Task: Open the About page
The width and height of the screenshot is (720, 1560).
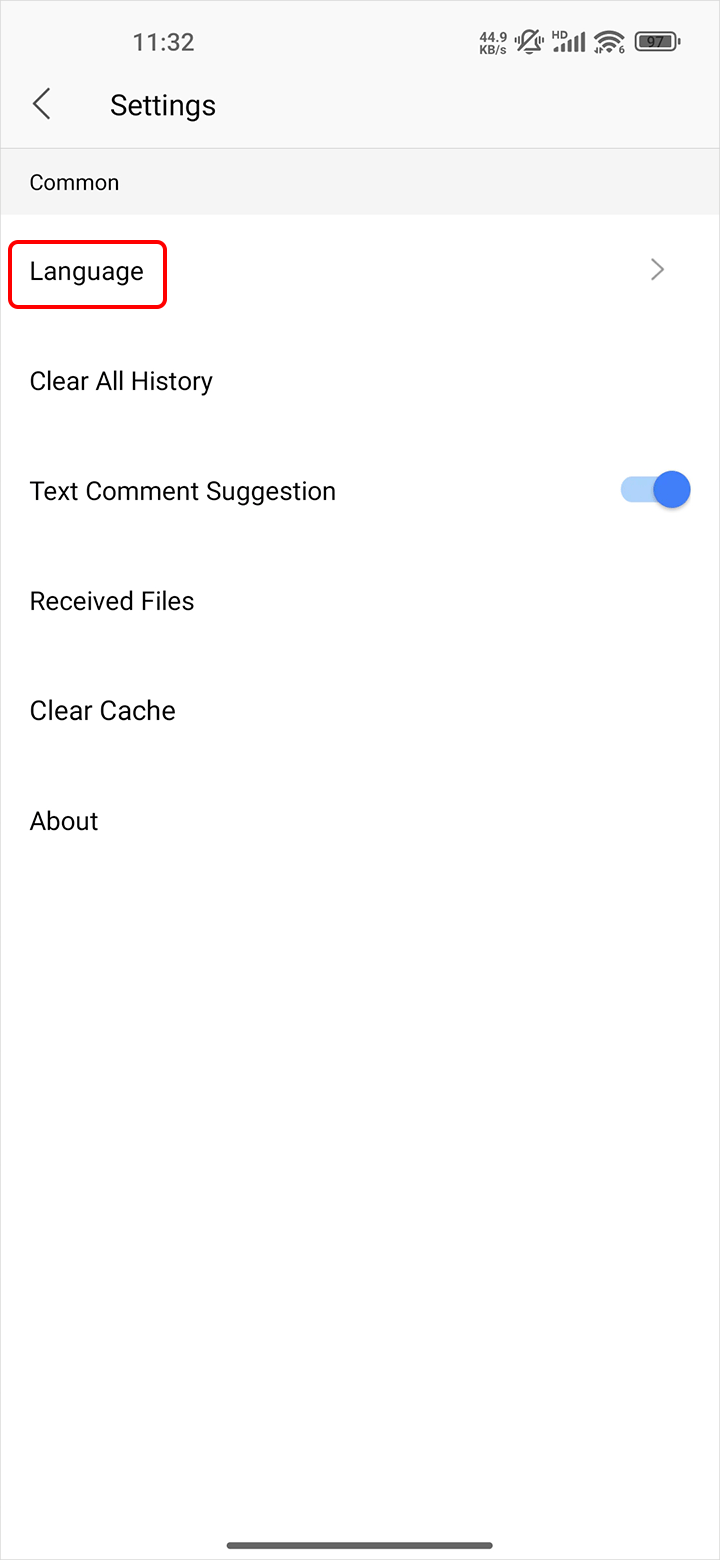Action: [64, 821]
